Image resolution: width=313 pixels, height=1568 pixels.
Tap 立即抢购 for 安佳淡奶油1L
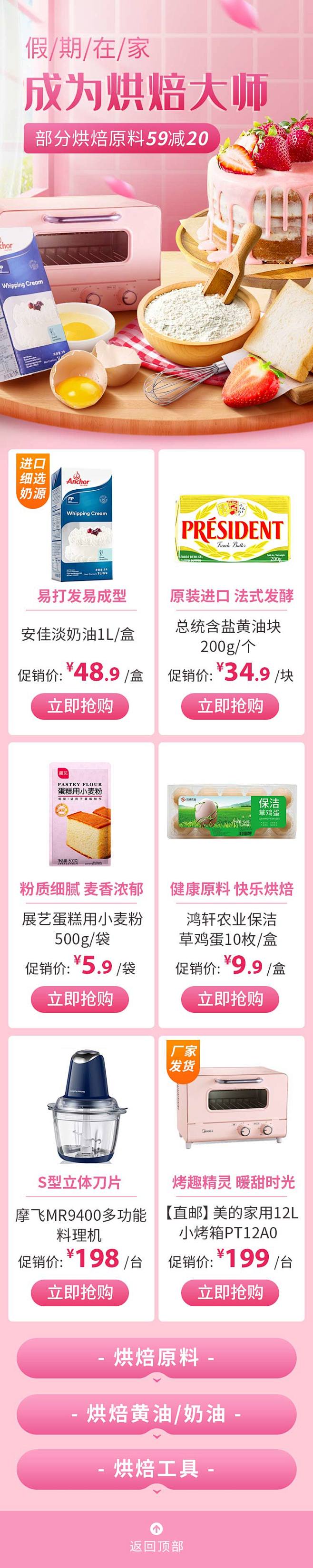80,706
